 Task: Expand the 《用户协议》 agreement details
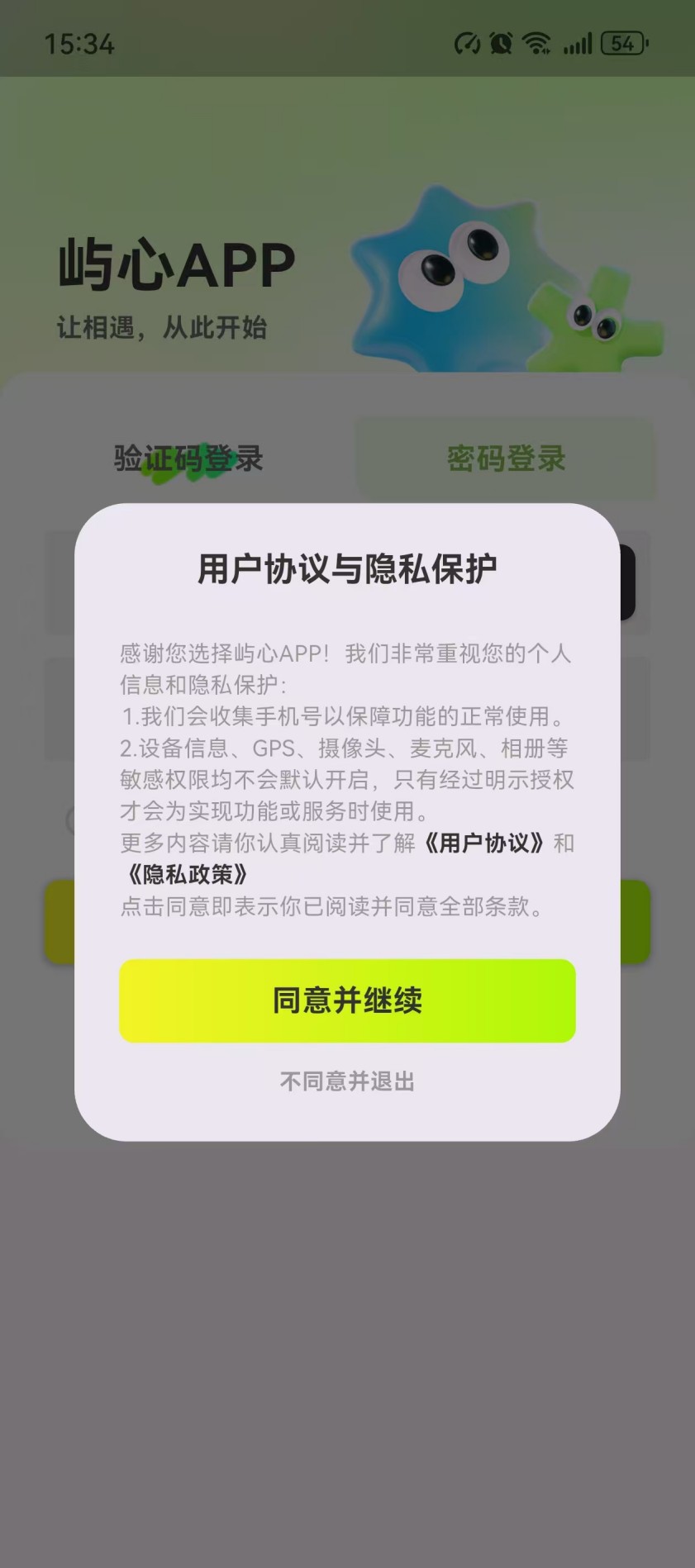point(485,843)
